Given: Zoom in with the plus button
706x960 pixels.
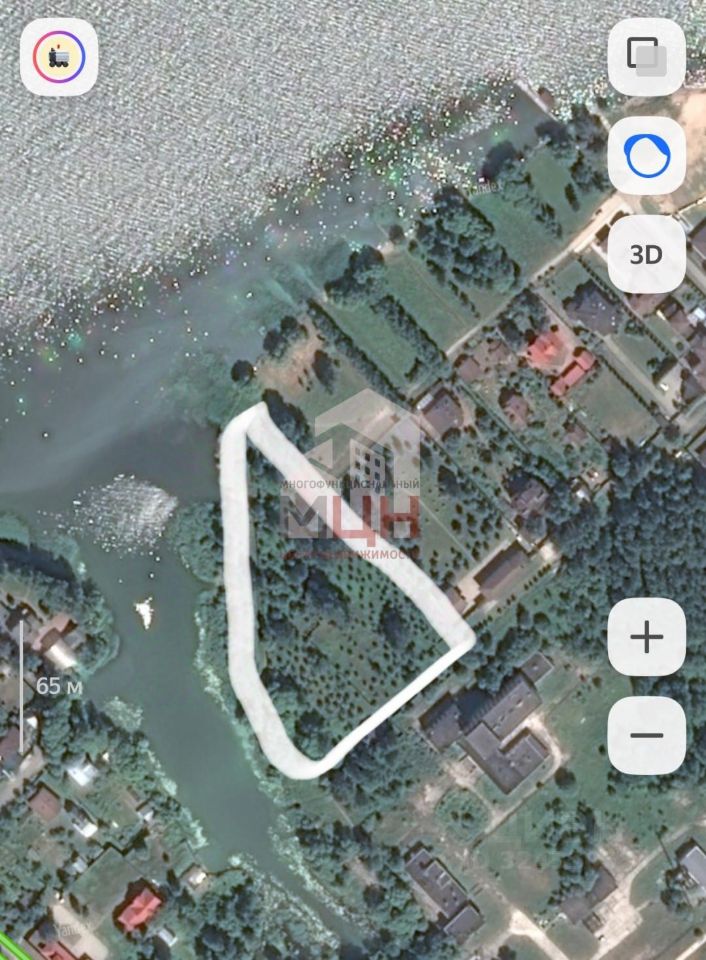Looking at the screenshot, I should pos(646,637).
